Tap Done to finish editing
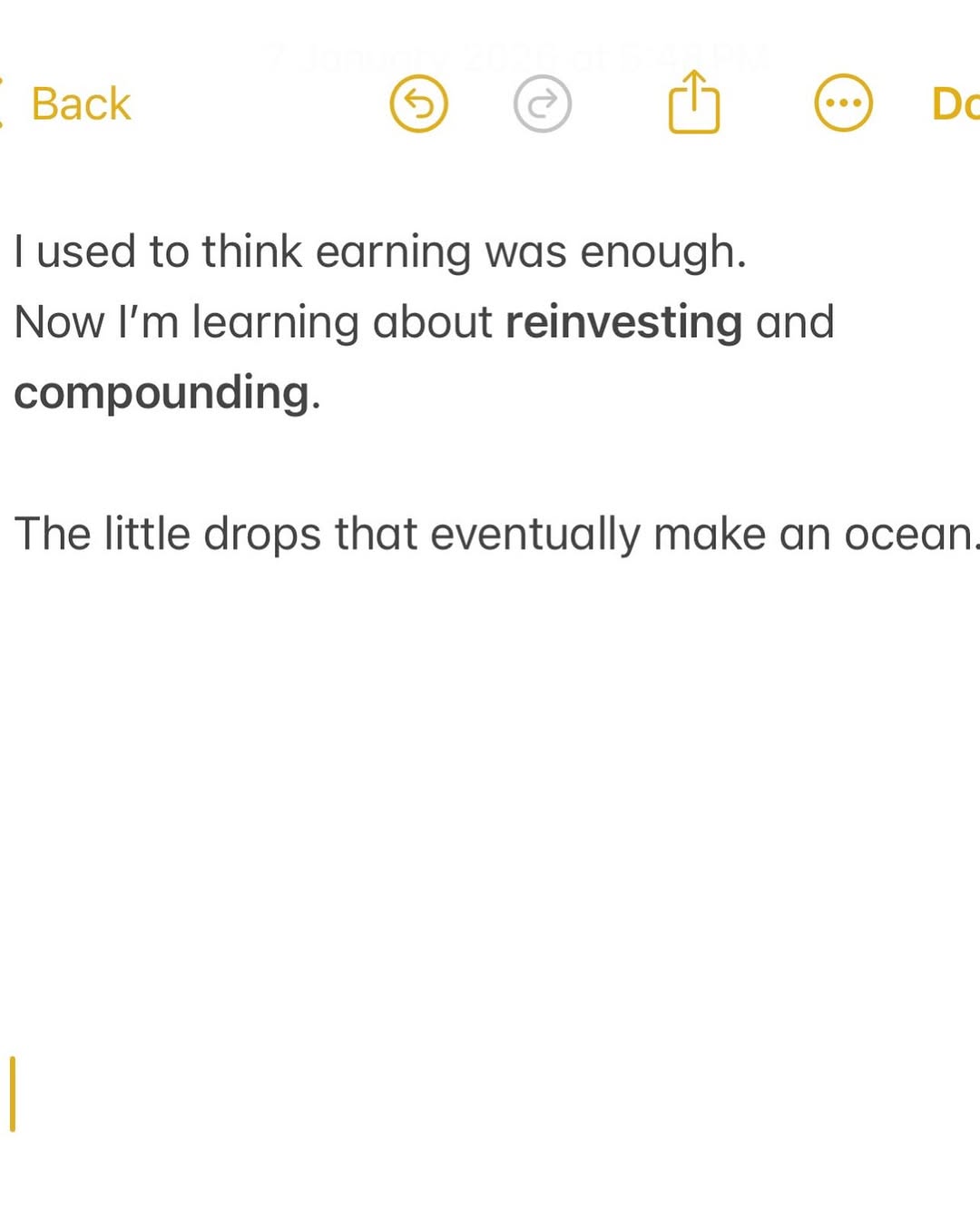Image resolution: width=980 pixels, height=1219 pixels. (x=955, y=103)
